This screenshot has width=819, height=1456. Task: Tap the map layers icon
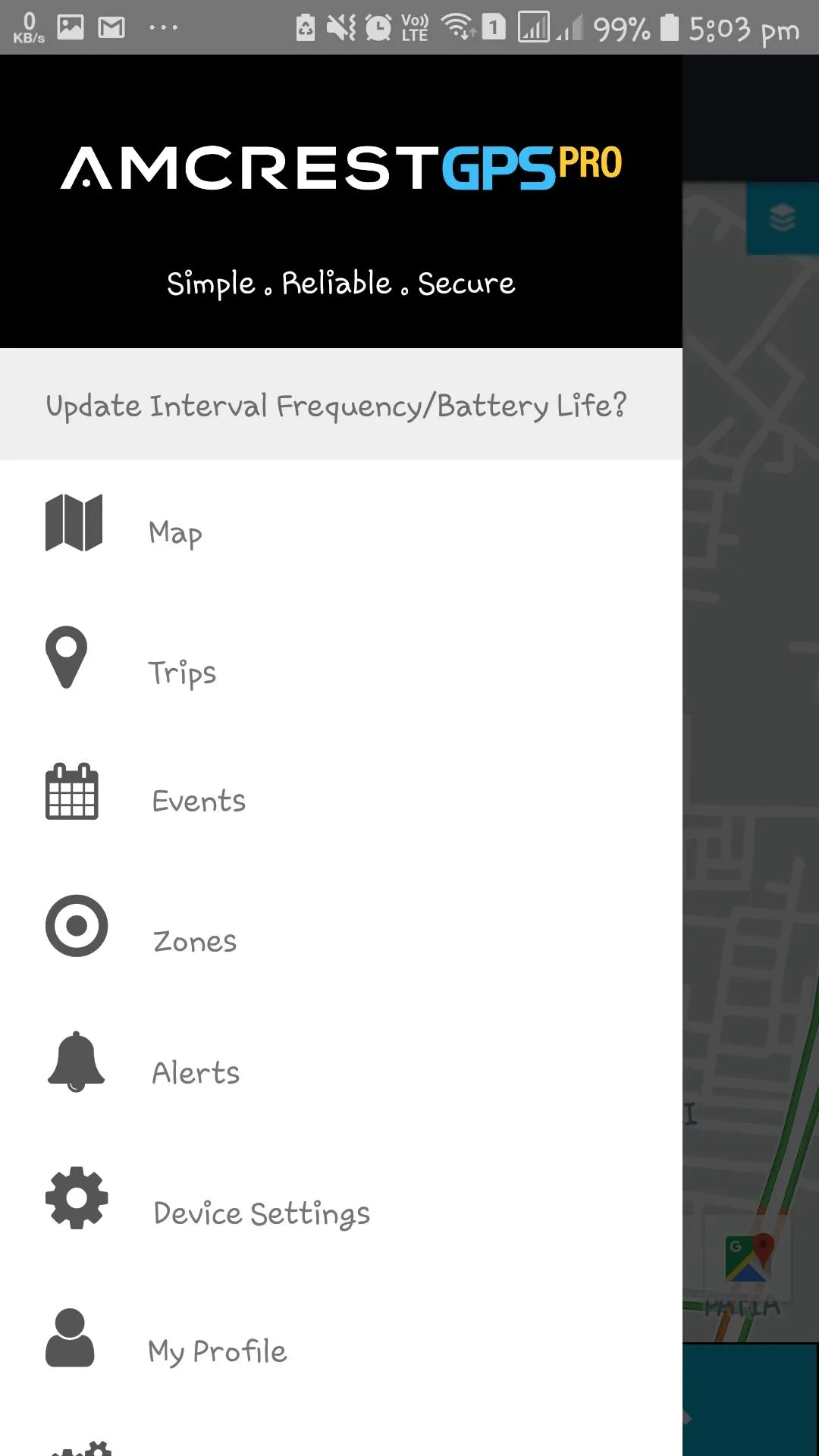(782, 218)
